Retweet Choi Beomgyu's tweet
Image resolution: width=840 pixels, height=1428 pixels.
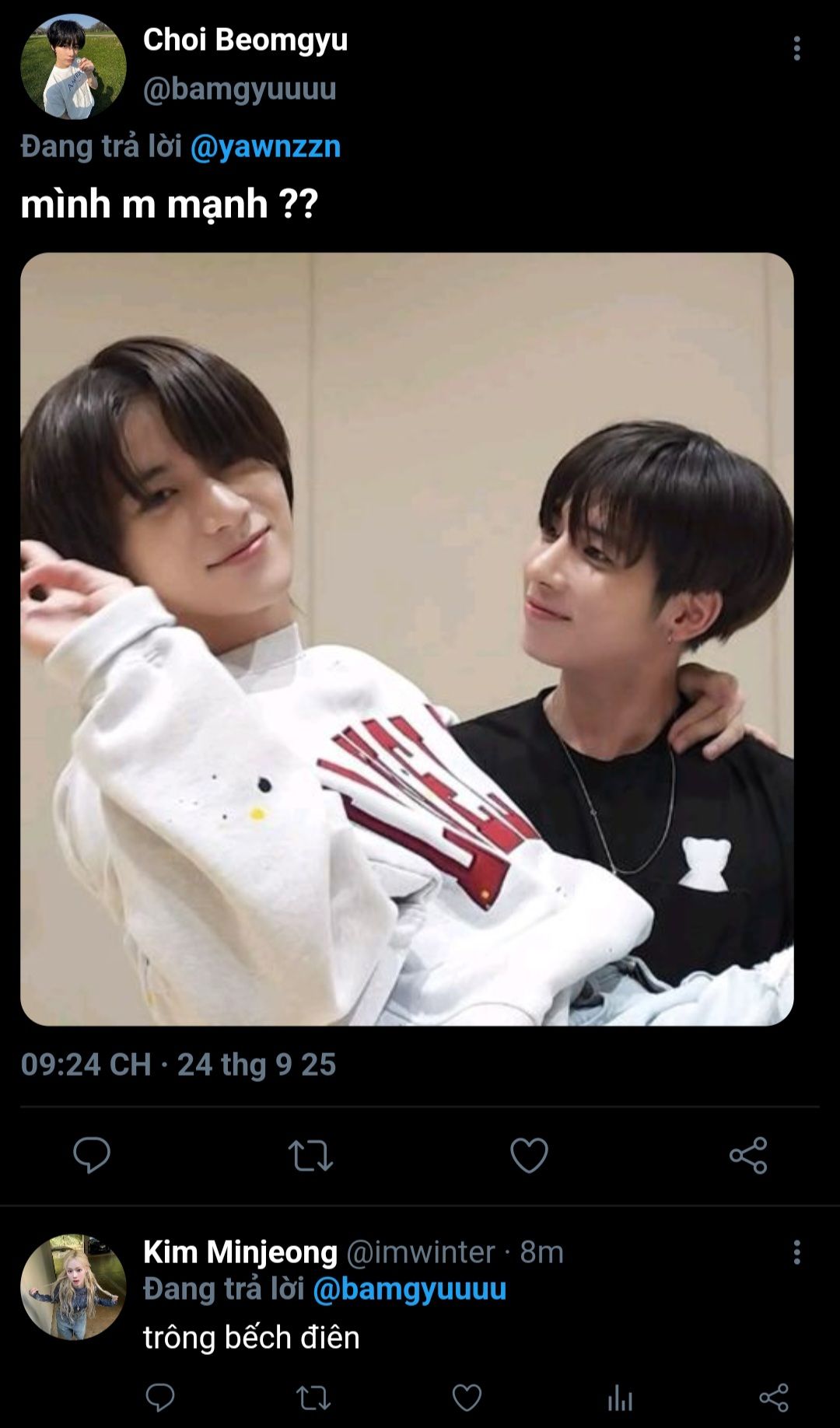click(x=310, y=1155)
